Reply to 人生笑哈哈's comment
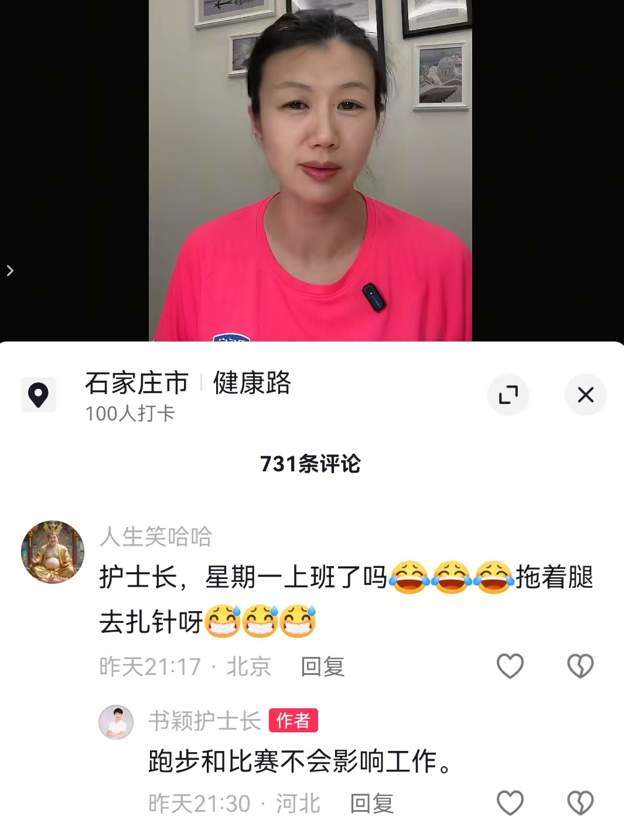624x831 pixels. [322, 667]
